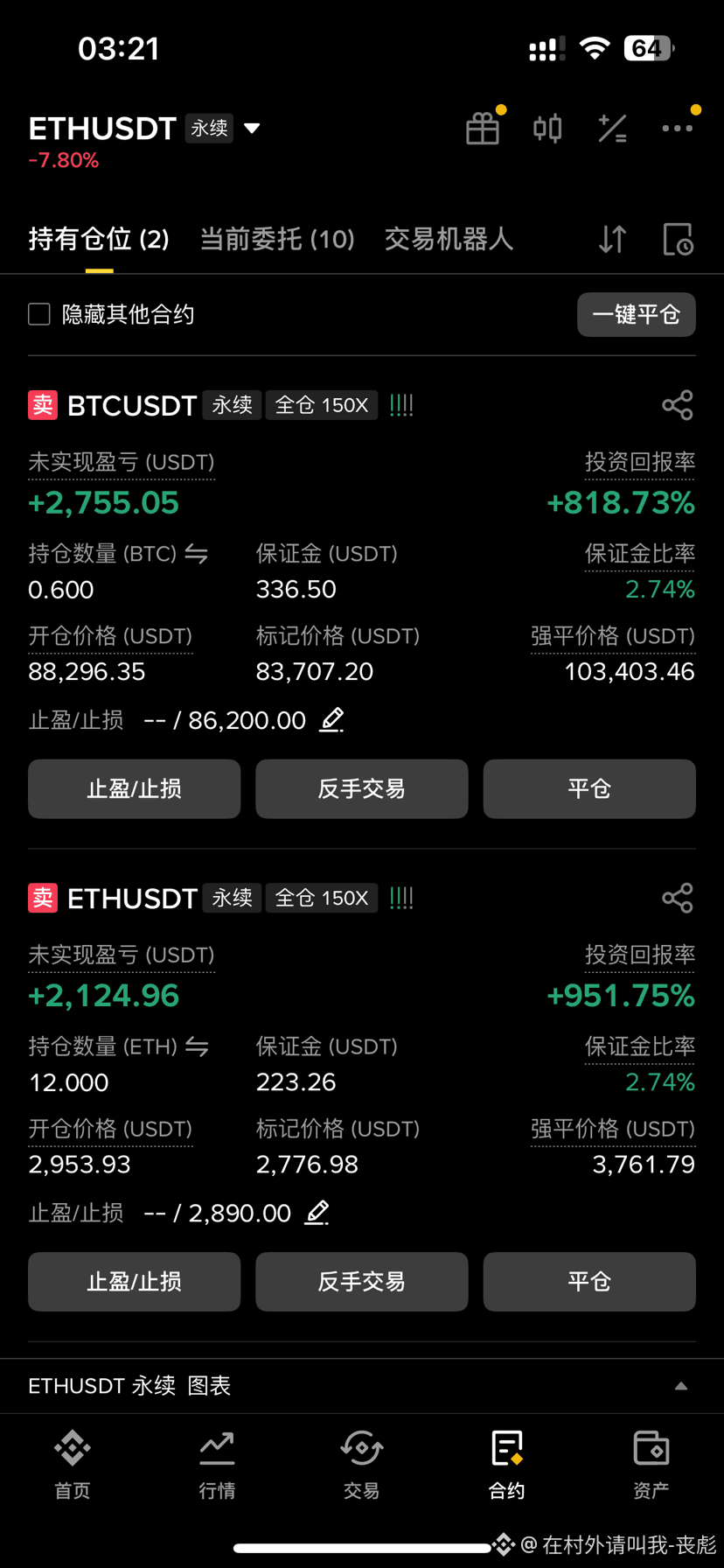724x1568 pixels.
Task: Switch to the 交易机器人 tab
Action: [x=449, y=239]
